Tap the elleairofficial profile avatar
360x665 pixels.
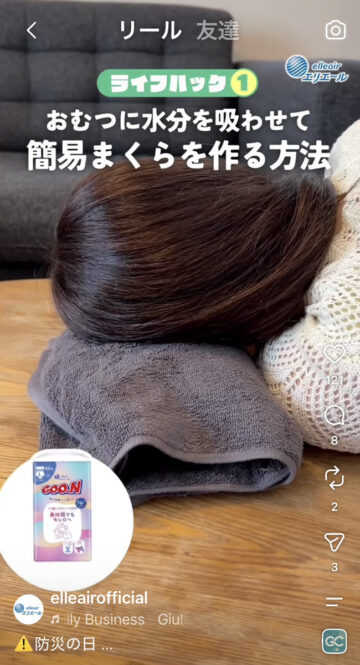(x=28, y=609)
